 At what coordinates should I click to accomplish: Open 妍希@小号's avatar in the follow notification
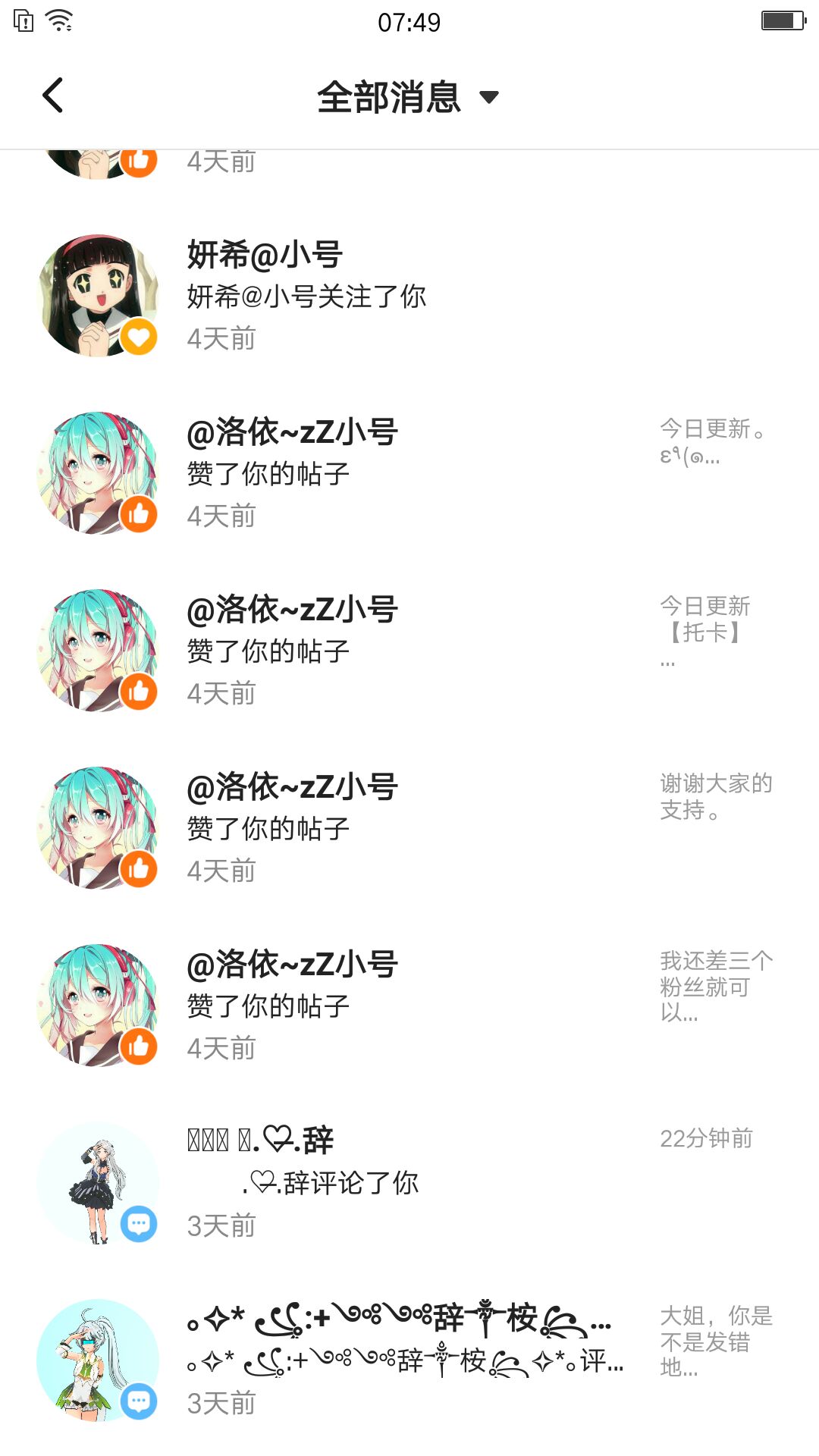[97, 296]
